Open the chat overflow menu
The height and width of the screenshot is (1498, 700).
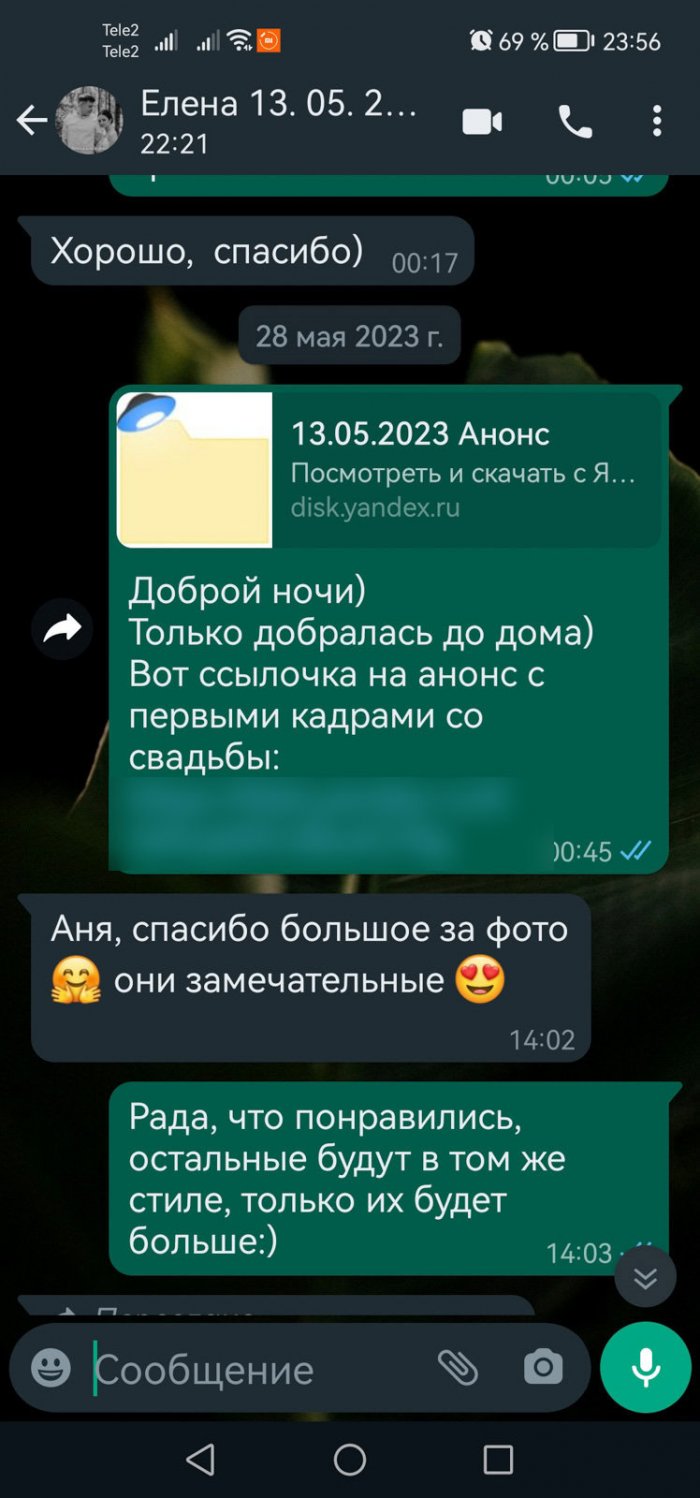(x=656, y=122)
